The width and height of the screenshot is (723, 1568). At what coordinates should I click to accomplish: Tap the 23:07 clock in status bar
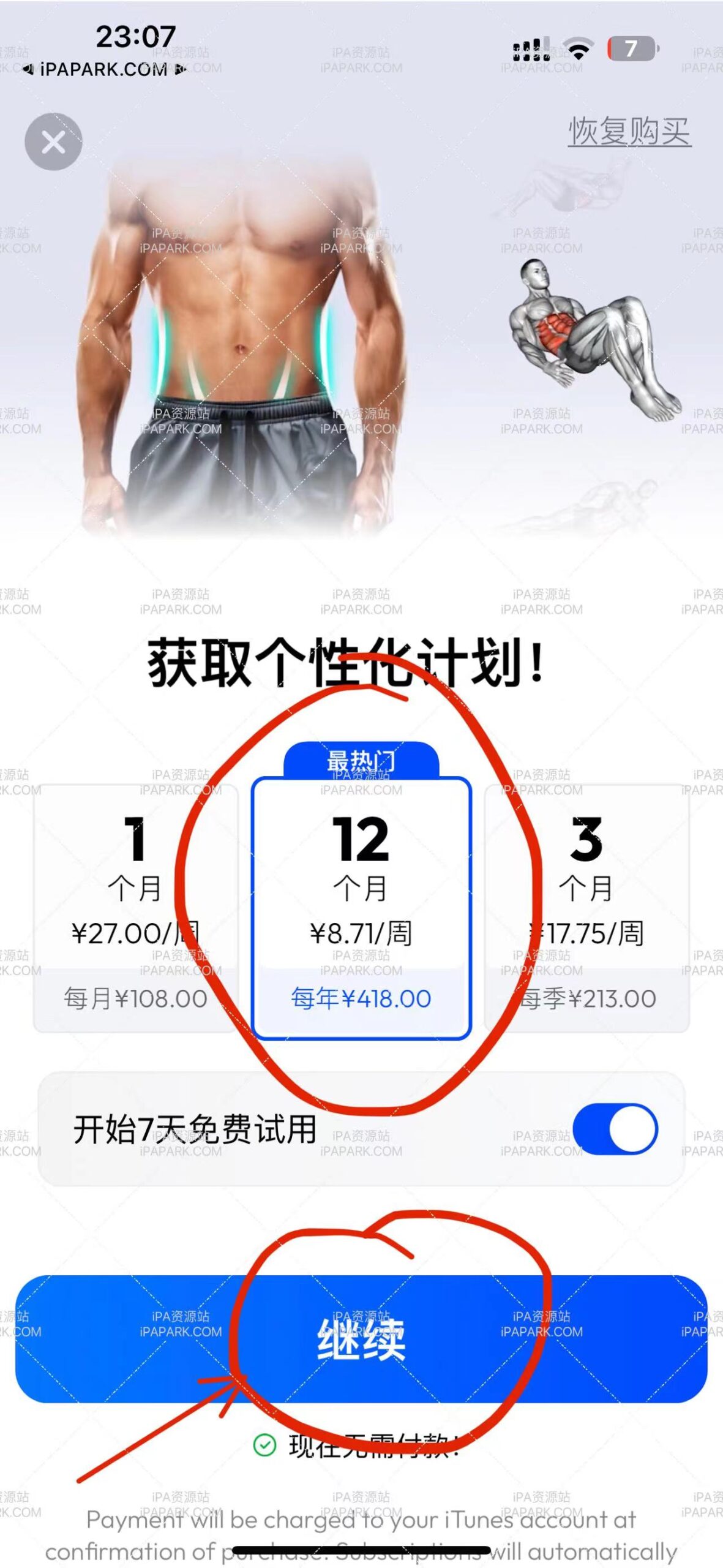coord(136,35)
